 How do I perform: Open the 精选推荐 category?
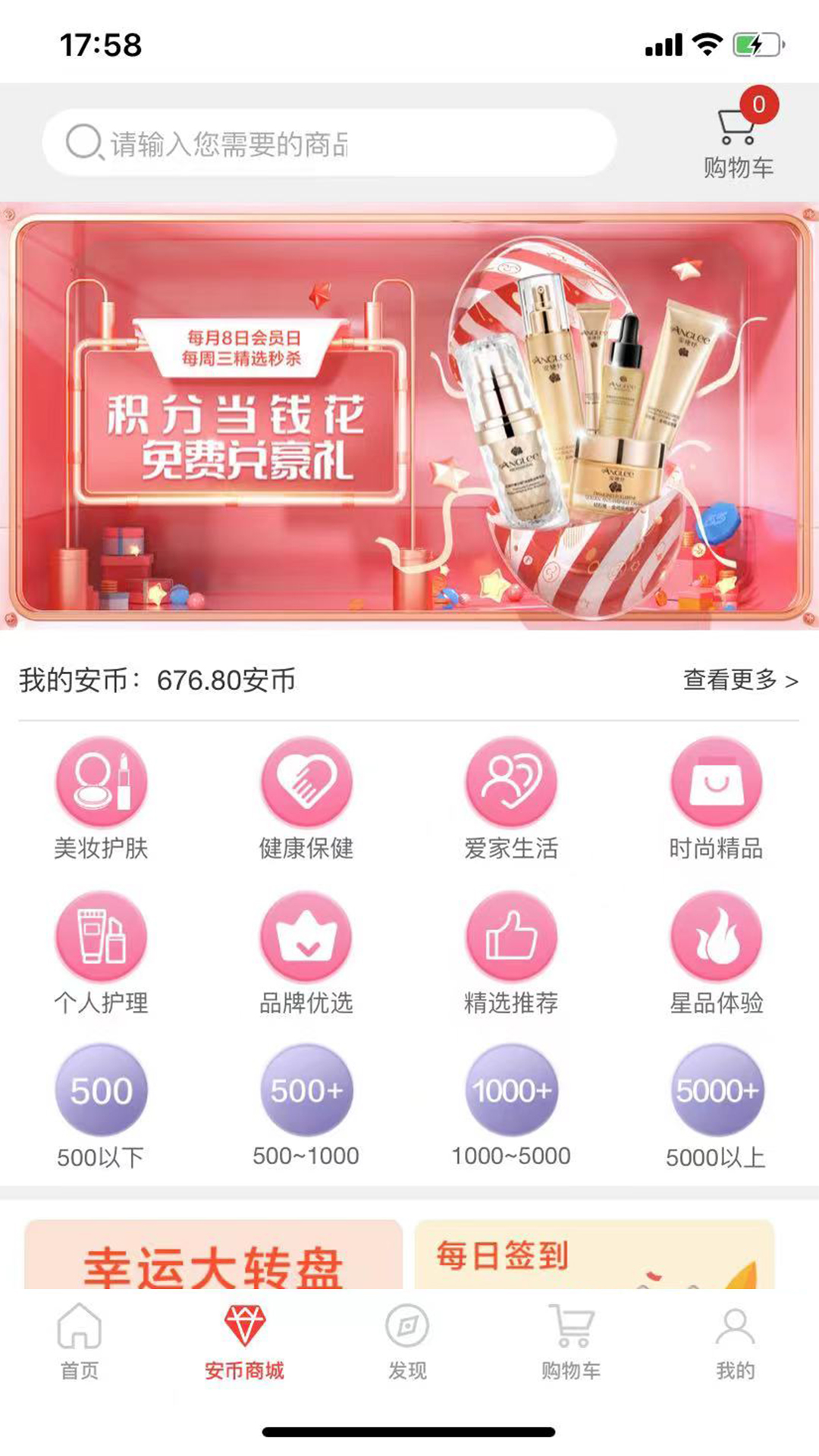[511, 953]
